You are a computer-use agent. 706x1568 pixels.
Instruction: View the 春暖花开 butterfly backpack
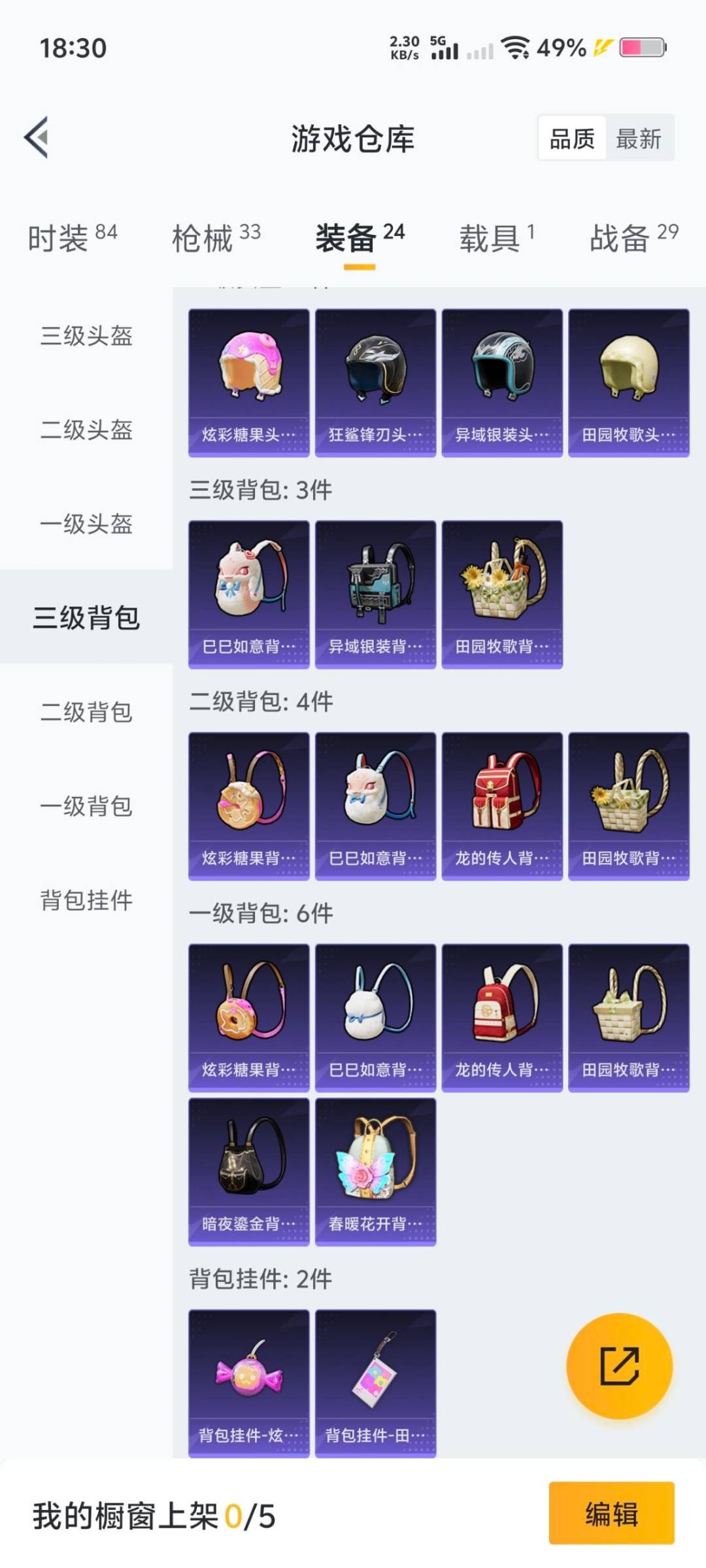tap(375, 1169)
